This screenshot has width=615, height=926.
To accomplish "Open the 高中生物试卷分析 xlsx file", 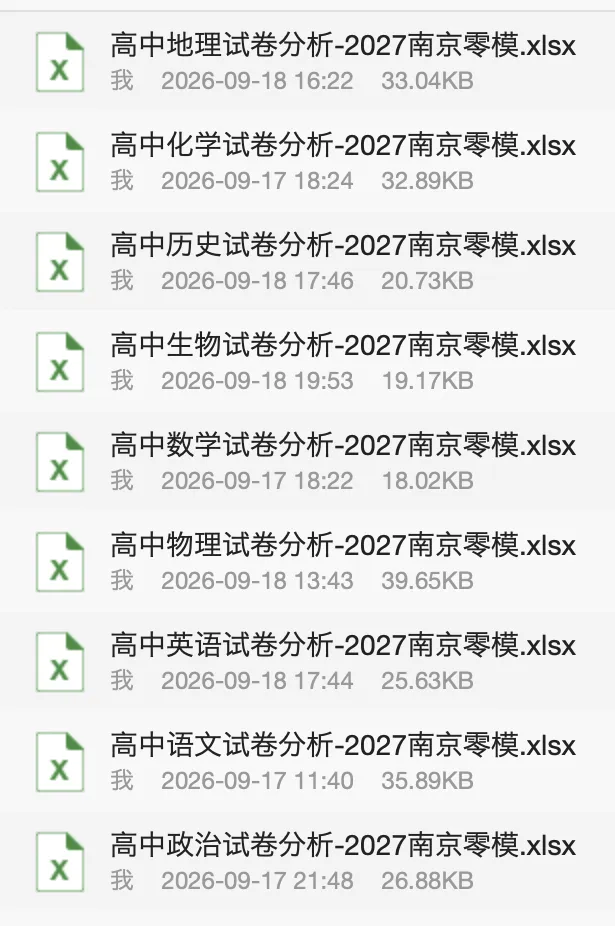I will point(307,361).
